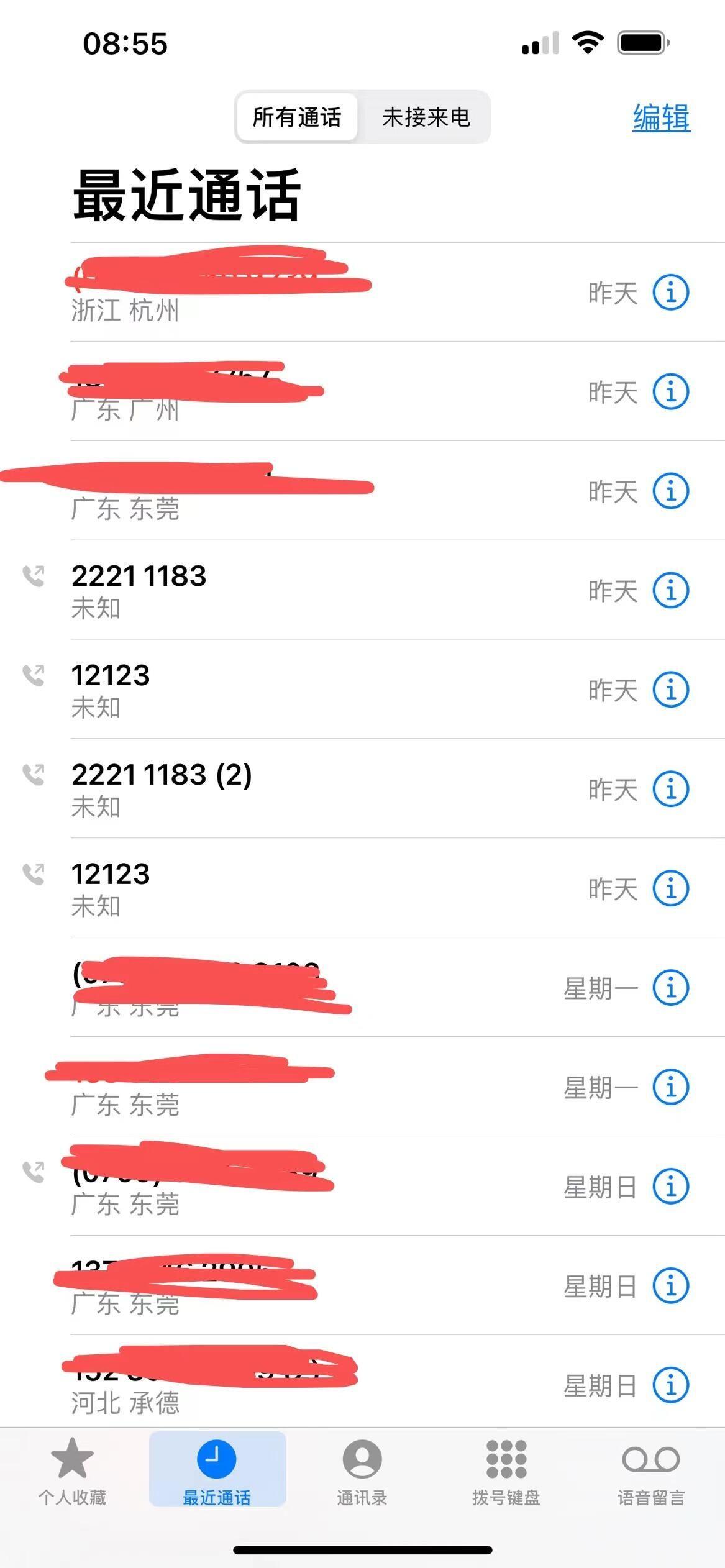Call the 河北 承德 number

coord(249,1385)
